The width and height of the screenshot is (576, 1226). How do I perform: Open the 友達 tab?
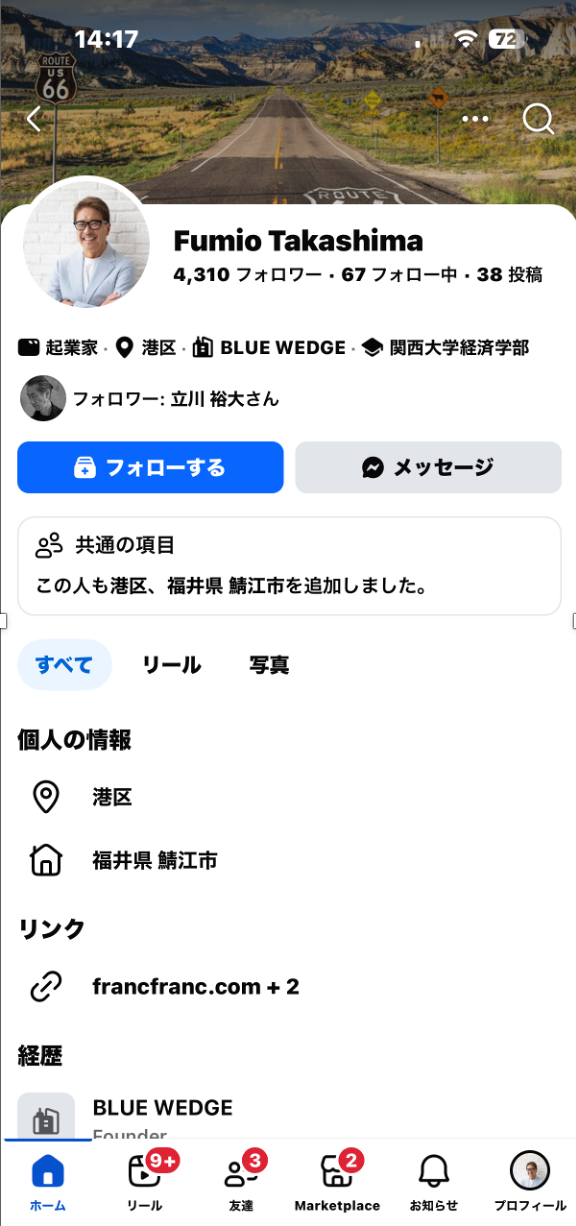(241, 1181)
